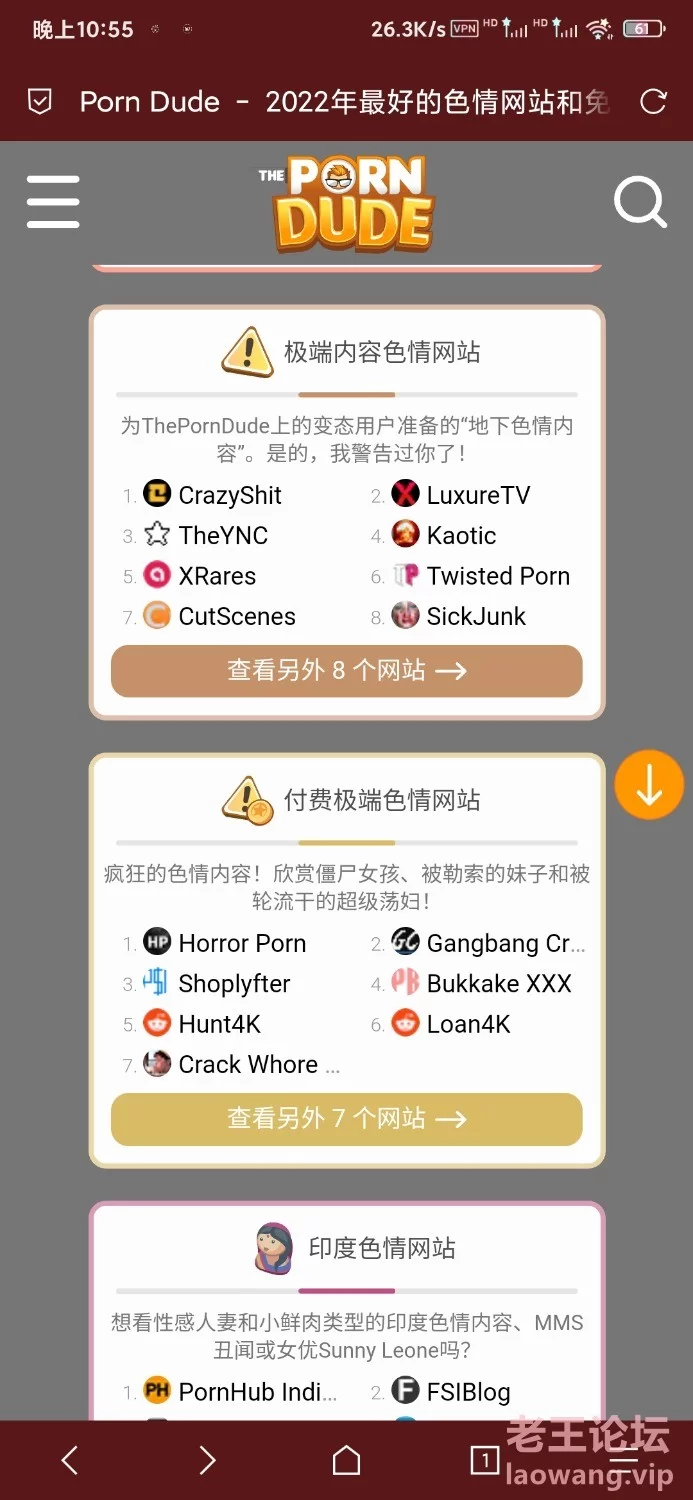Open the XRares link
The width and height of the screenshot is (693, 1500).
[199, 576]
